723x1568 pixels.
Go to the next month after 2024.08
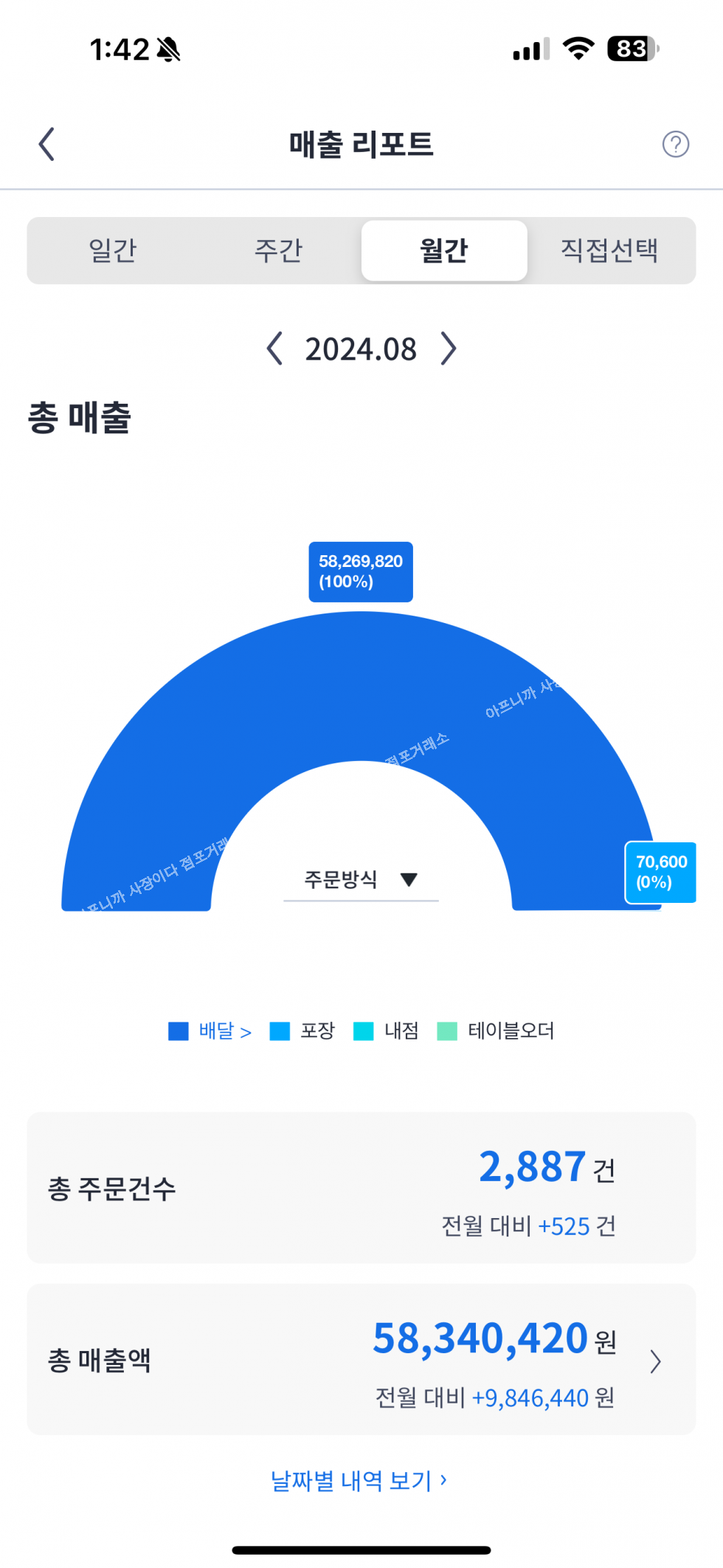coord(449,348)
